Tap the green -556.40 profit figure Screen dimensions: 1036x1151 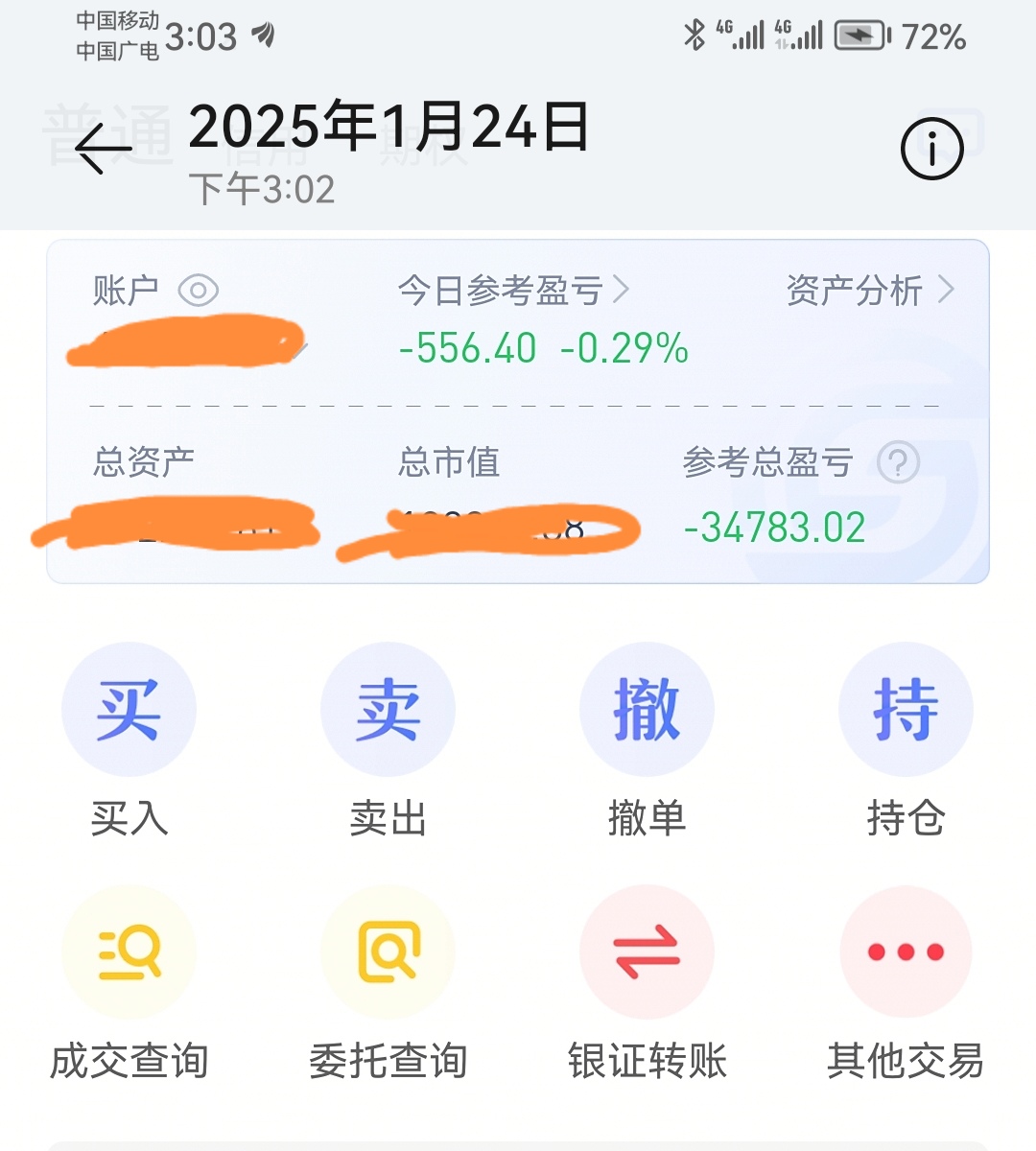(467, 349)
